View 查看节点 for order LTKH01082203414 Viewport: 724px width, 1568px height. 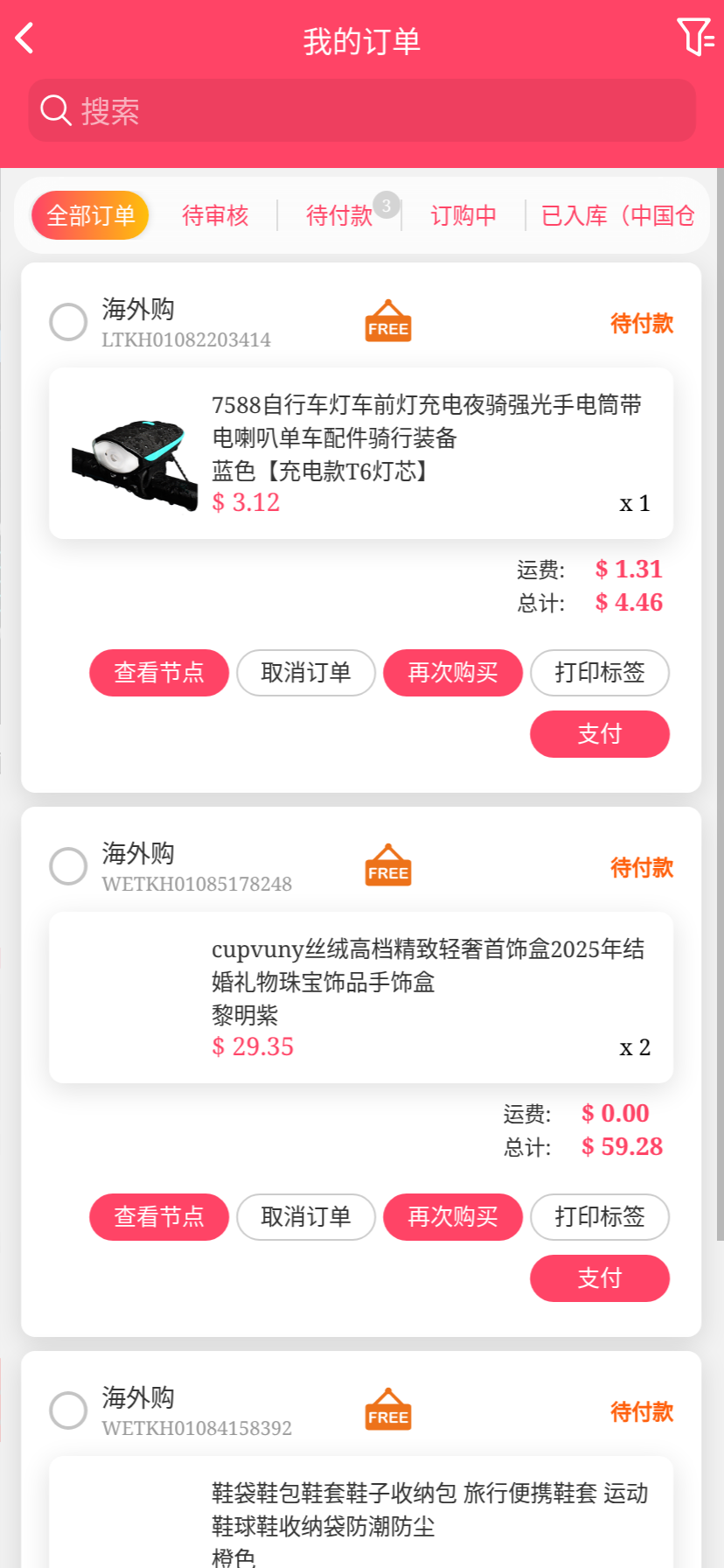[x=159, y=673]
